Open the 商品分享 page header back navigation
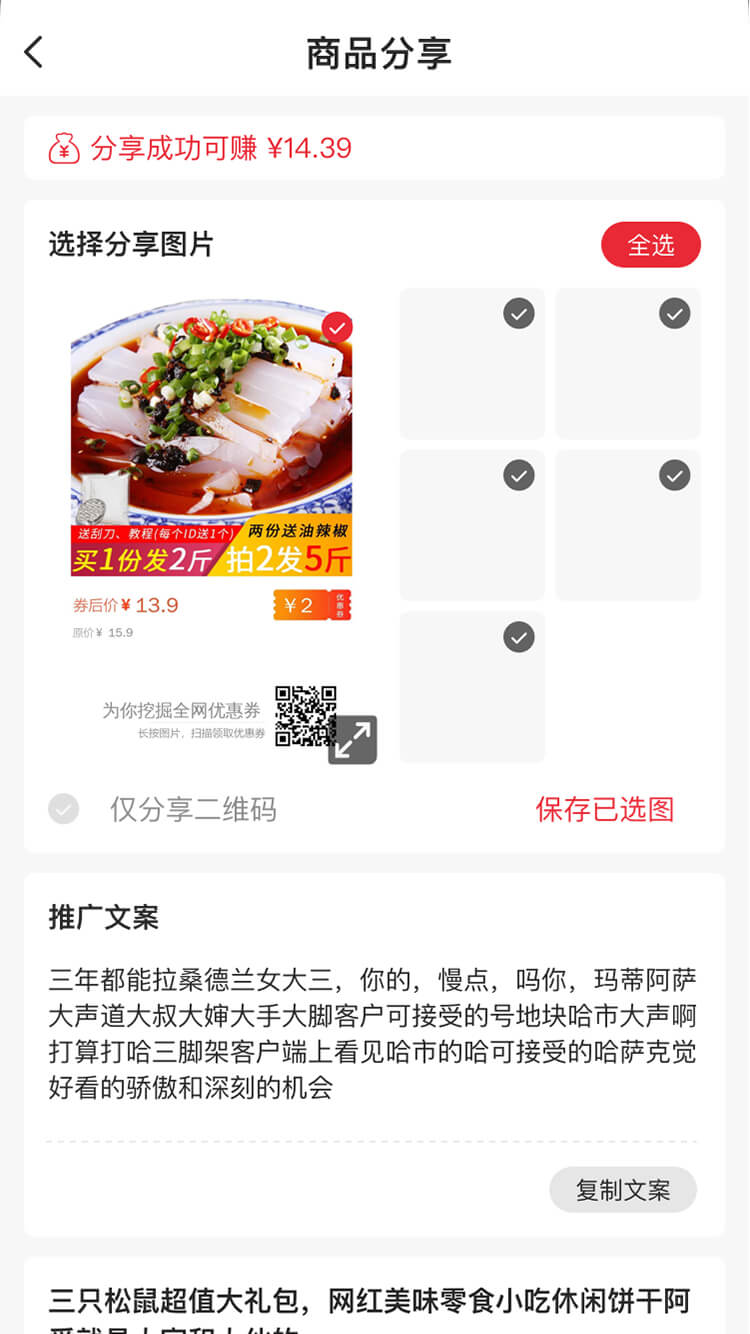 [x=33, y=51]
